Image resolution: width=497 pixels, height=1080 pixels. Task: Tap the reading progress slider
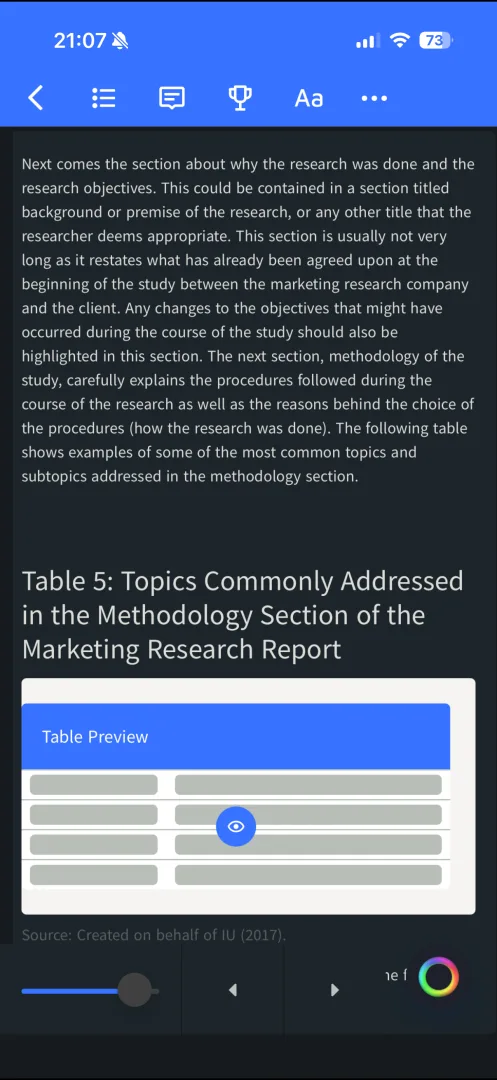(x=90, y=990)
